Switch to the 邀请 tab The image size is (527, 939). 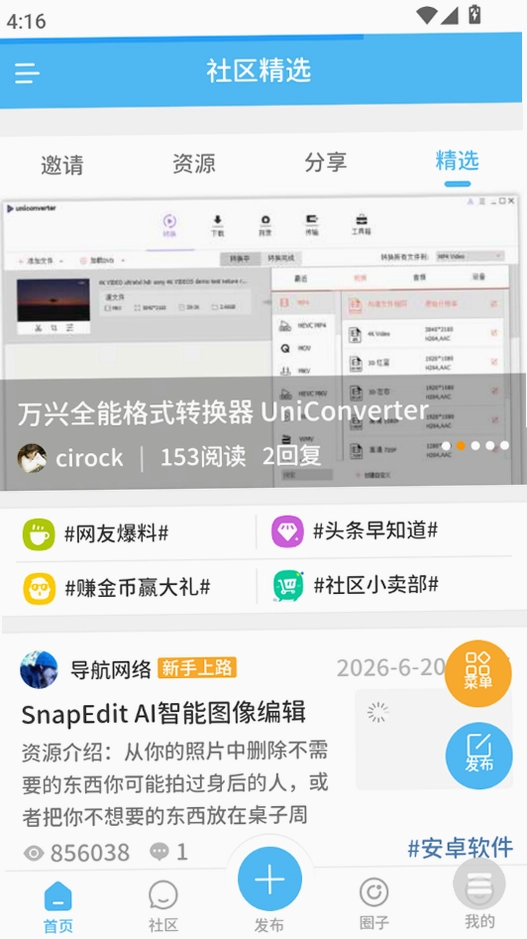[62, 165]
